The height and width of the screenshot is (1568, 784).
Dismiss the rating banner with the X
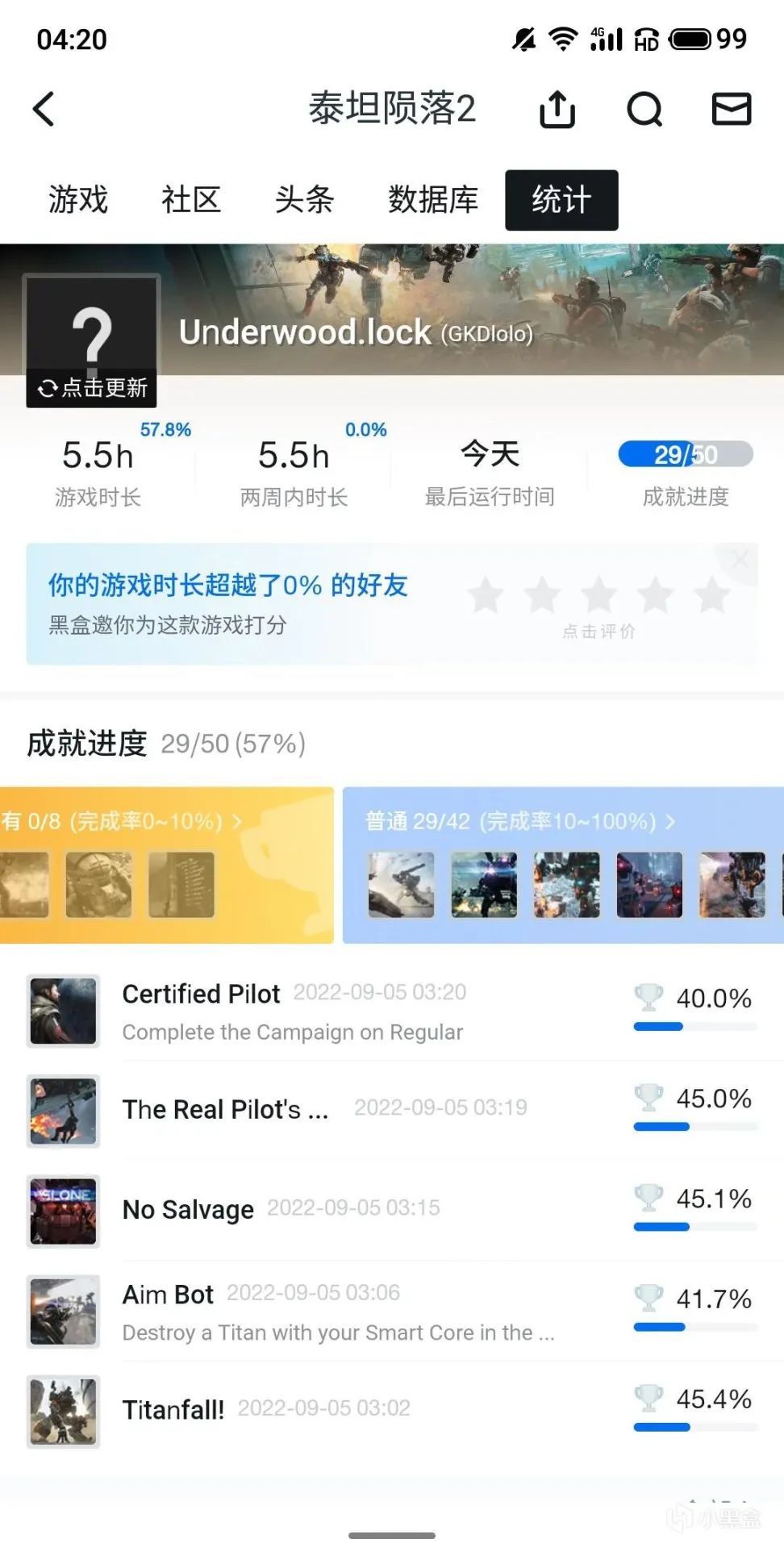[x=739, y=559]
